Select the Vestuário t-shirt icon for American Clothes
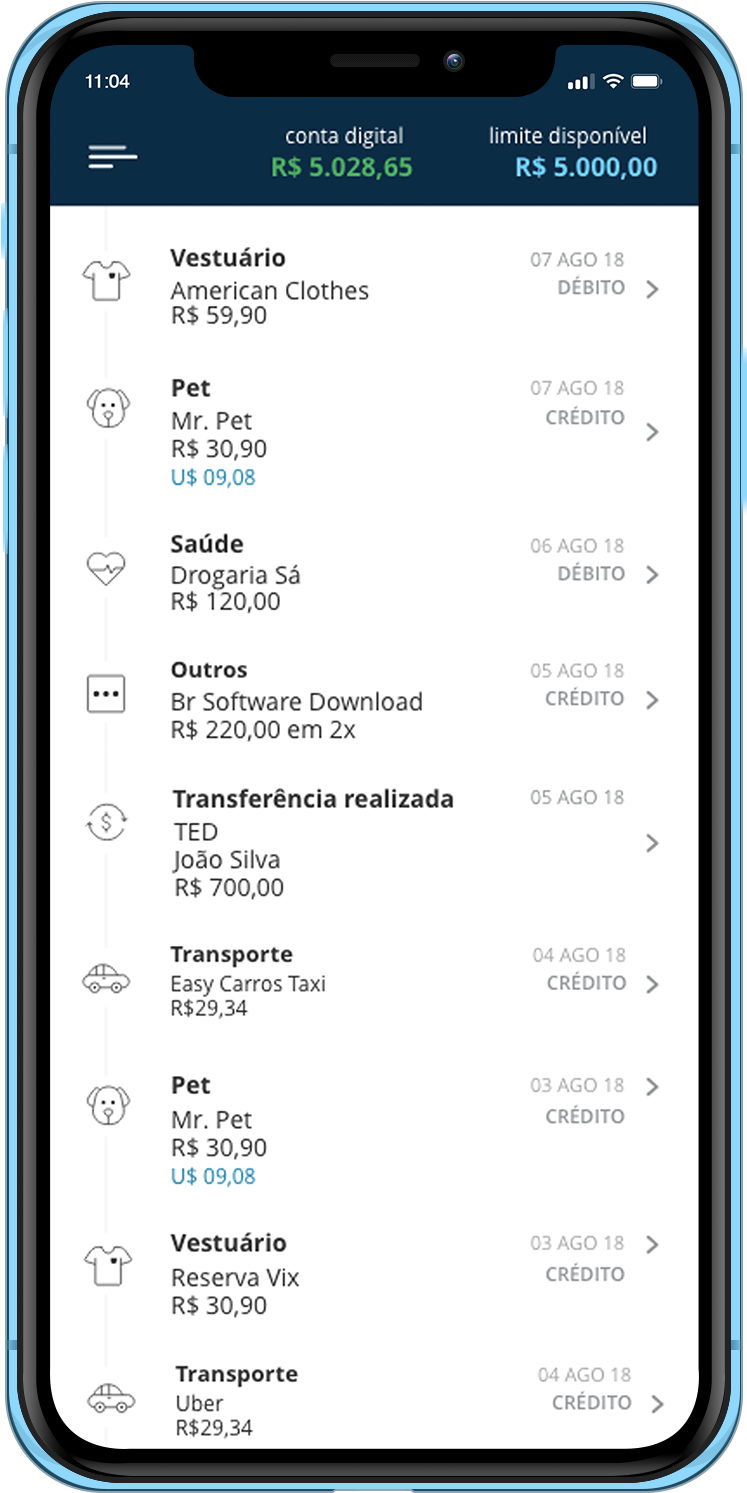Screen dimensions: 747x1493 pyautogui.click(x=107, y=281)
